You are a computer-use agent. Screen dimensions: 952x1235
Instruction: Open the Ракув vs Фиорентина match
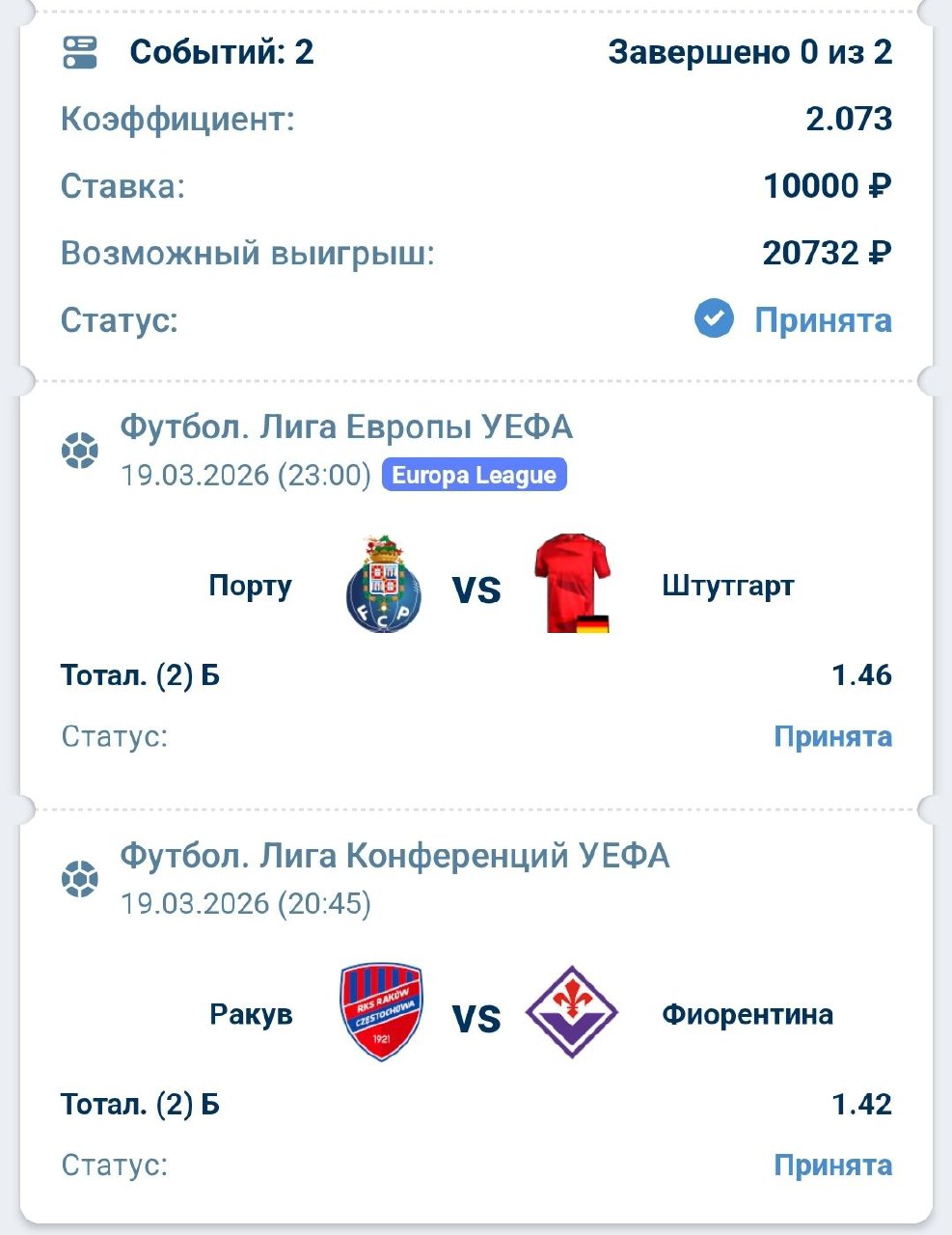pyautogui.click(x=476, y=1015)
